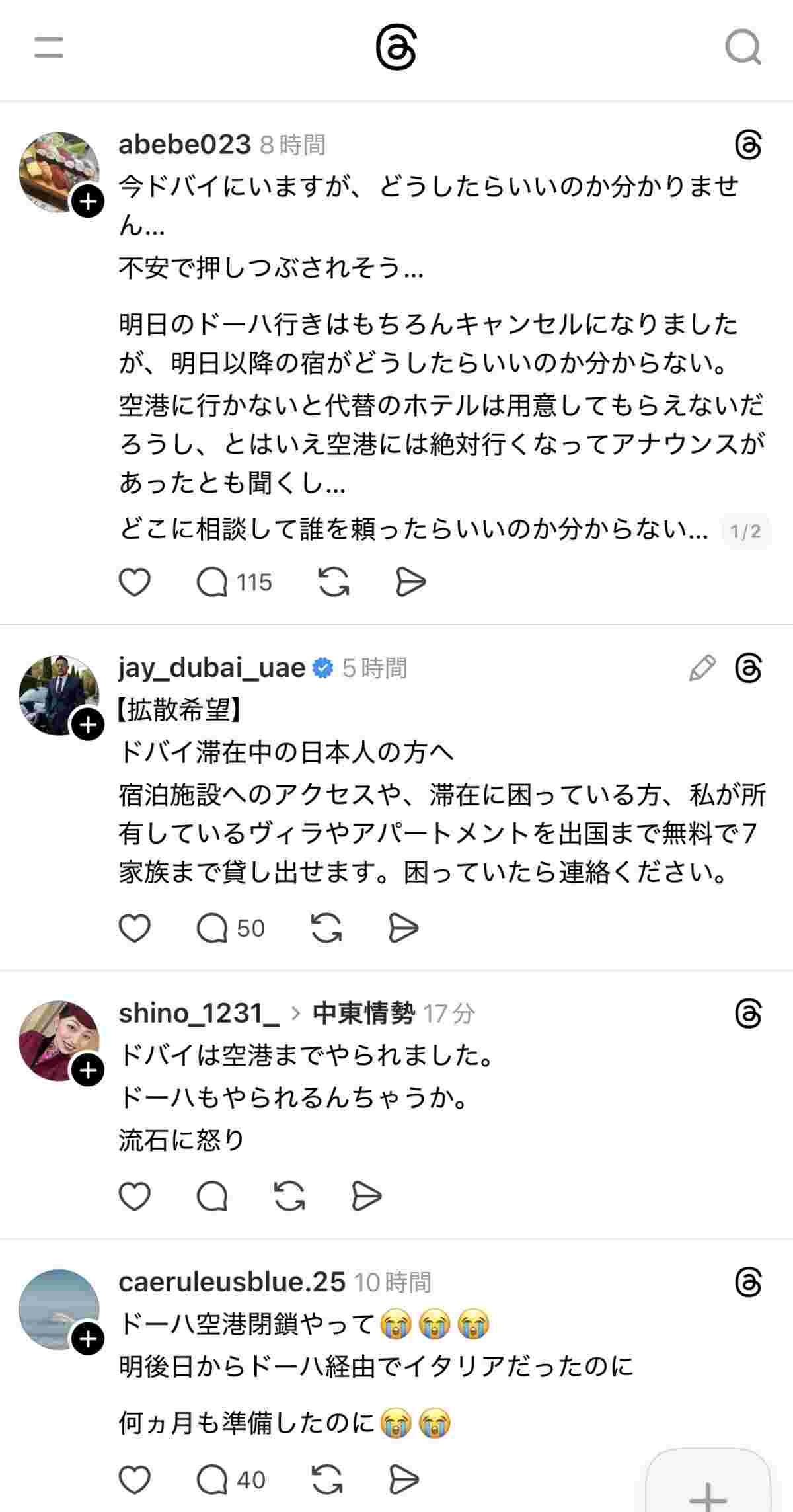The width and height of the screenshot is (793, 1512).
Task: Open jay_dubai_uae's profile
Action: point(211,668)
